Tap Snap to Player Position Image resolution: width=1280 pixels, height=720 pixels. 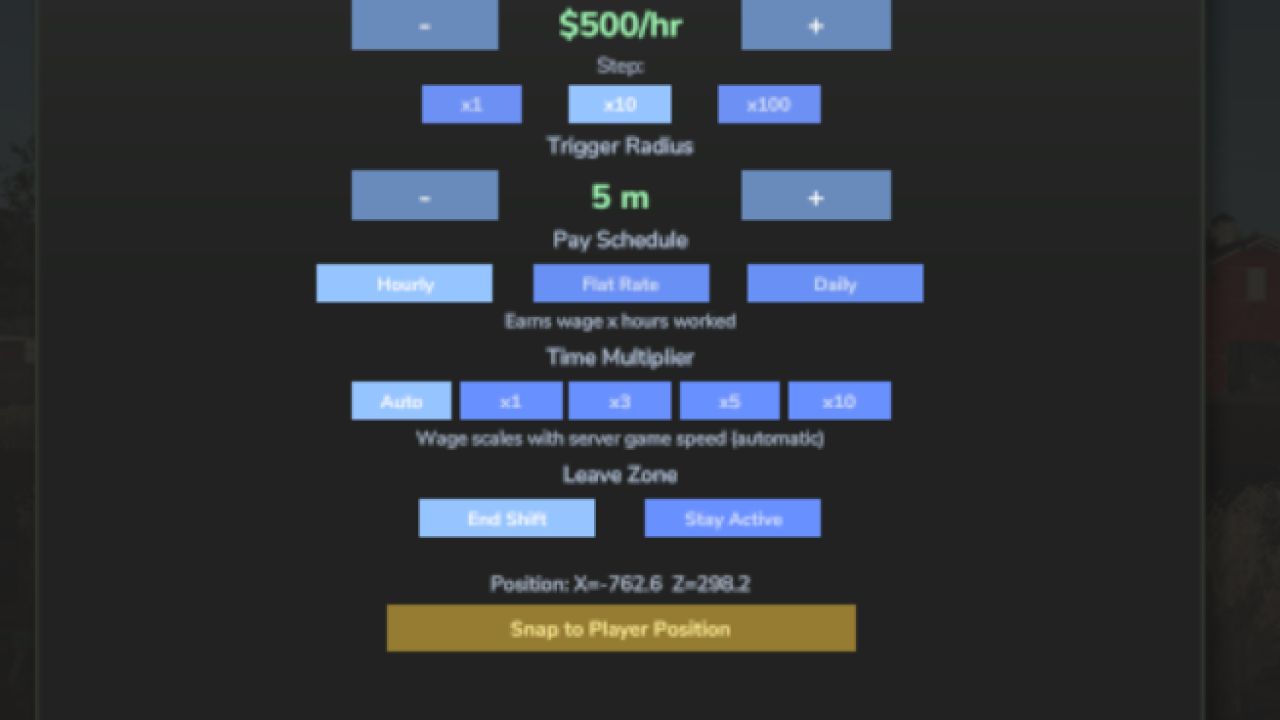click(620, 629)
